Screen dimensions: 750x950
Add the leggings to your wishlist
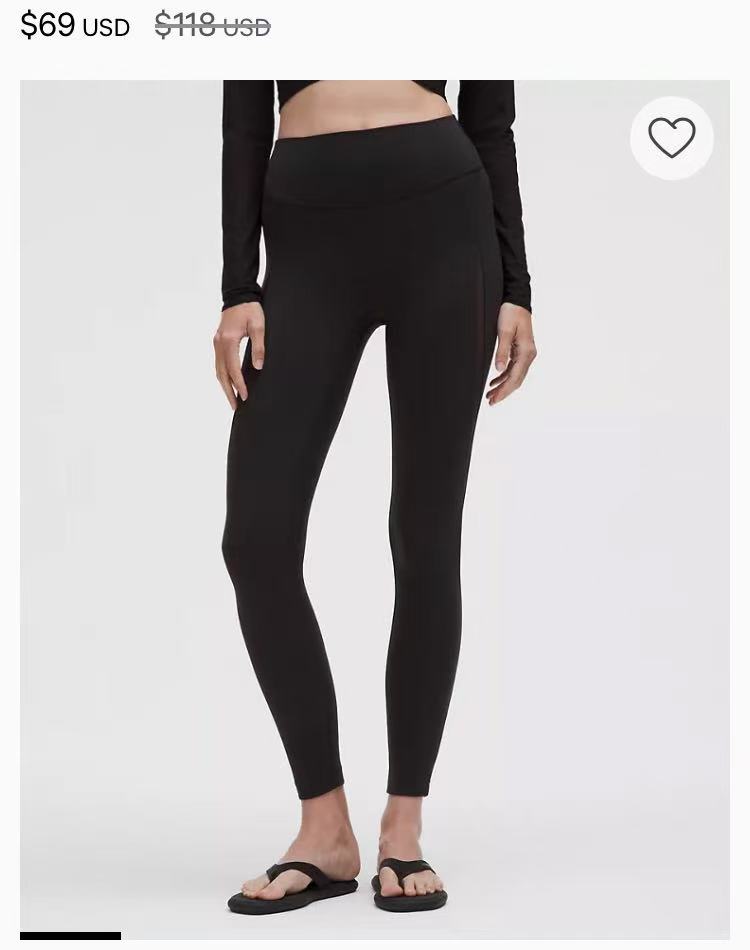671,138
